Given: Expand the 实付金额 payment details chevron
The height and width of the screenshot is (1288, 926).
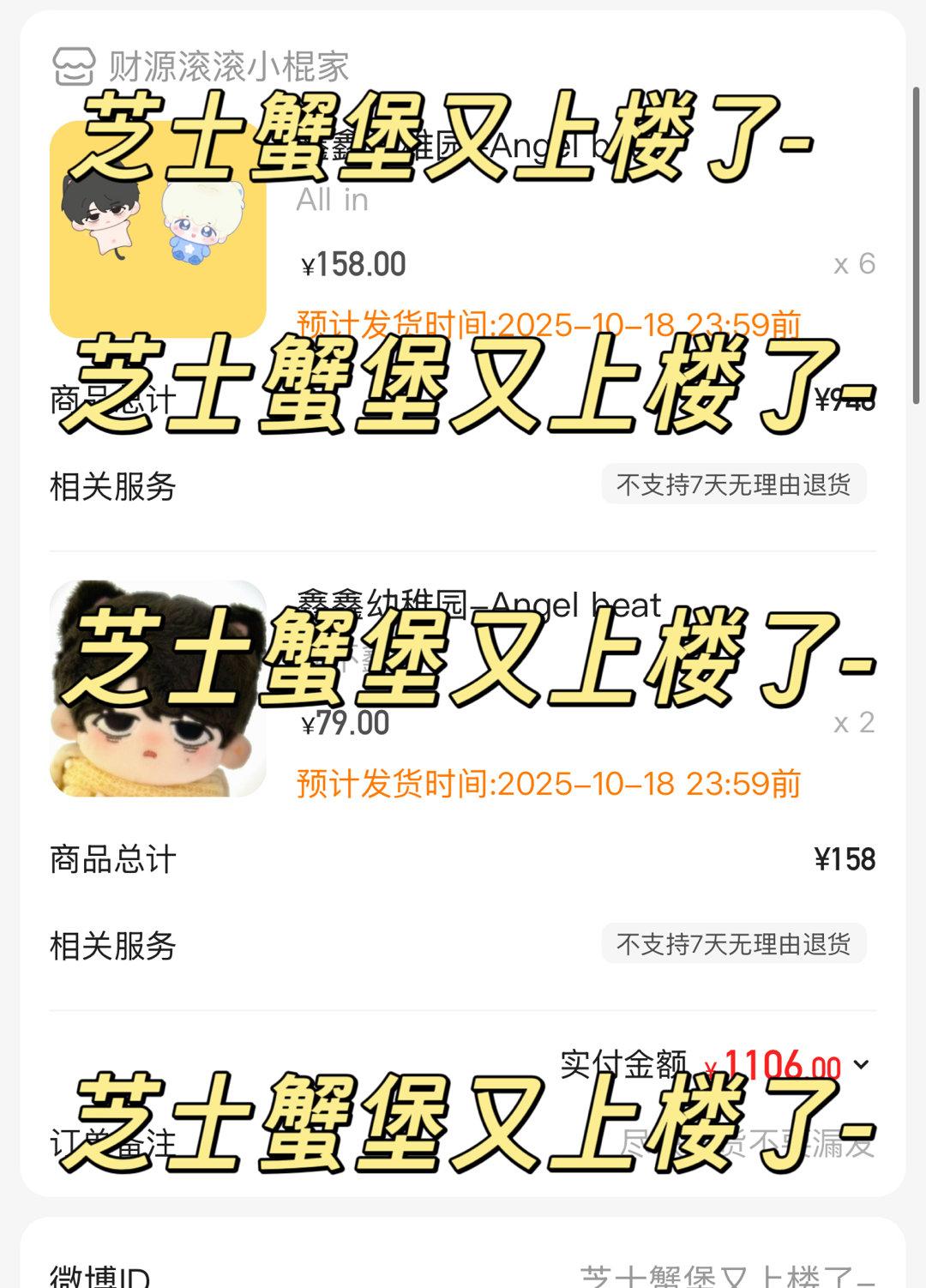Looking at the screenshot, I should tap(862, 1064).
